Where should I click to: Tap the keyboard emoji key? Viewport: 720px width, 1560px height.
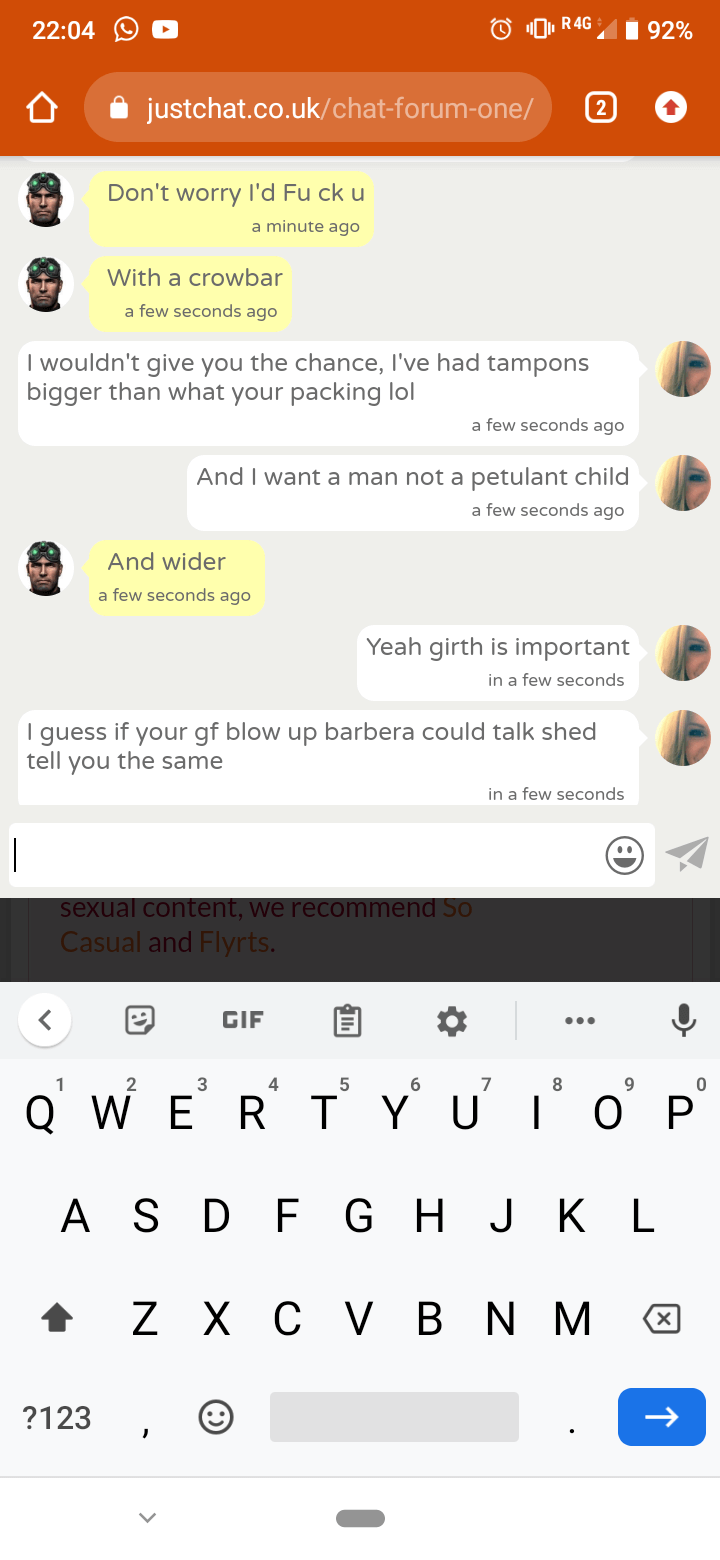tap(216, 1416)
